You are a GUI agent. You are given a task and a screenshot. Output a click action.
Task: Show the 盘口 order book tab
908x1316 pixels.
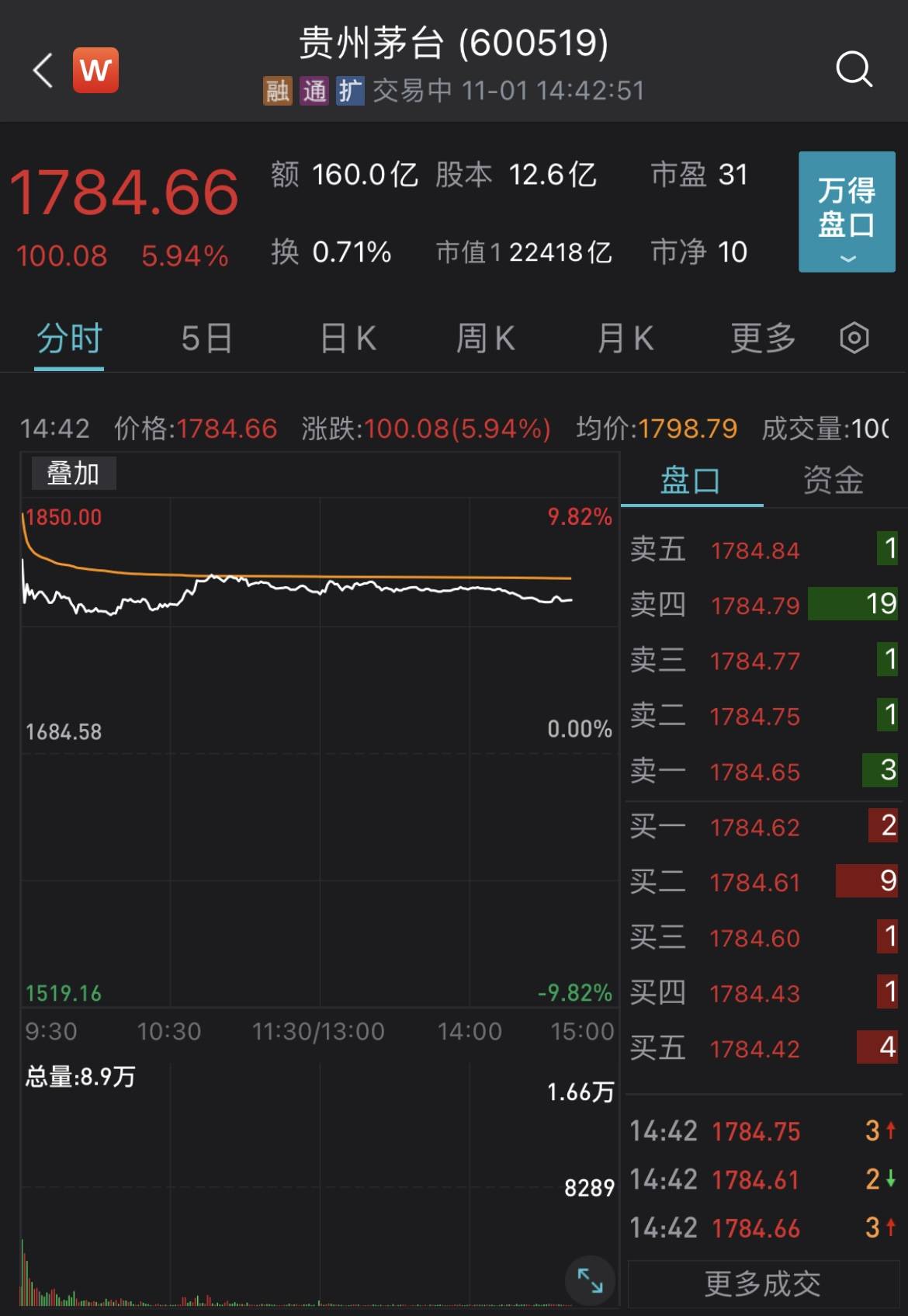click(690, 481)
